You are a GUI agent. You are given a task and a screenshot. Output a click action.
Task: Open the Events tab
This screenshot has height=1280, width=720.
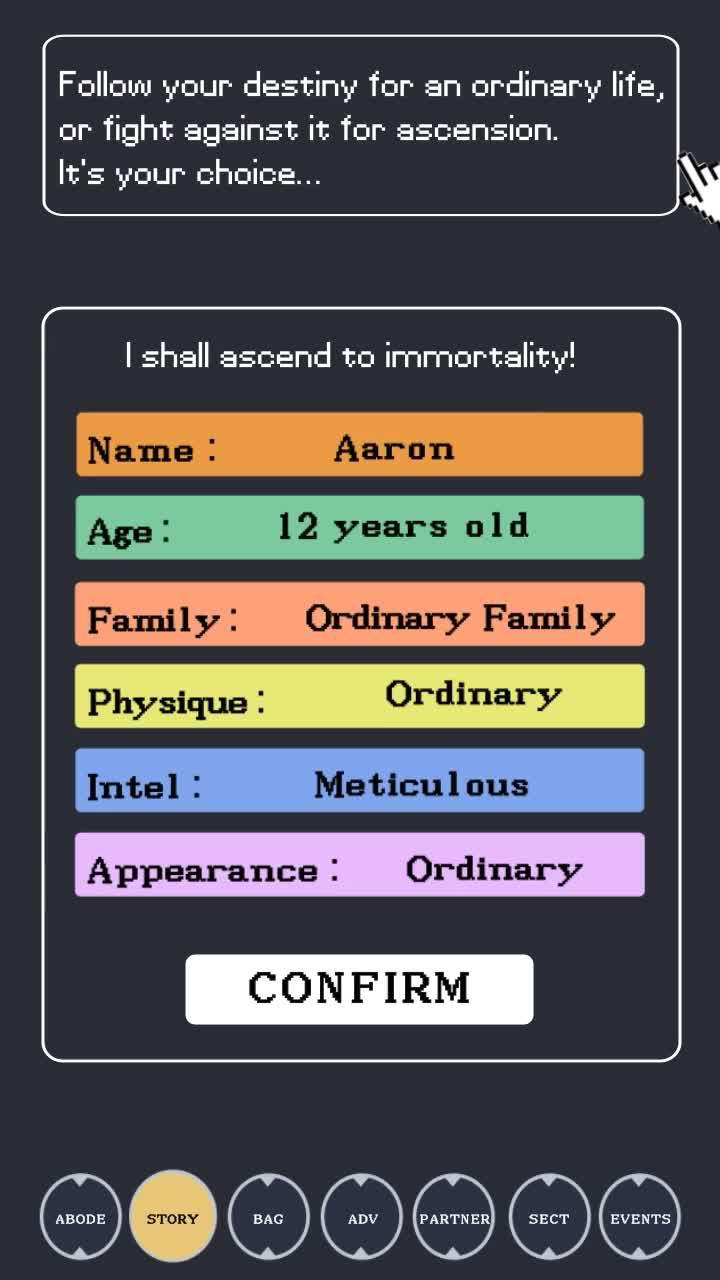pos(640,1218)
